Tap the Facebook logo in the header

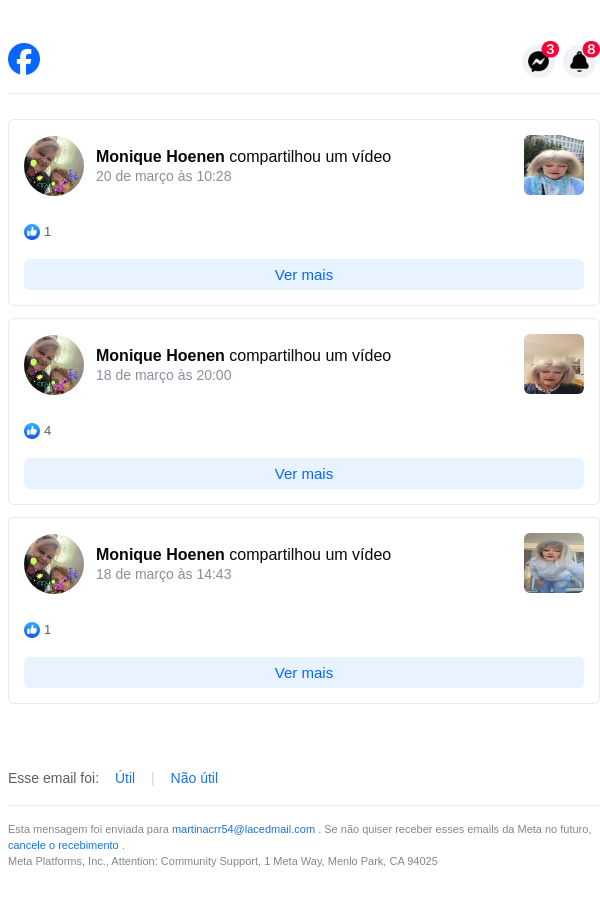pos(24,59)
